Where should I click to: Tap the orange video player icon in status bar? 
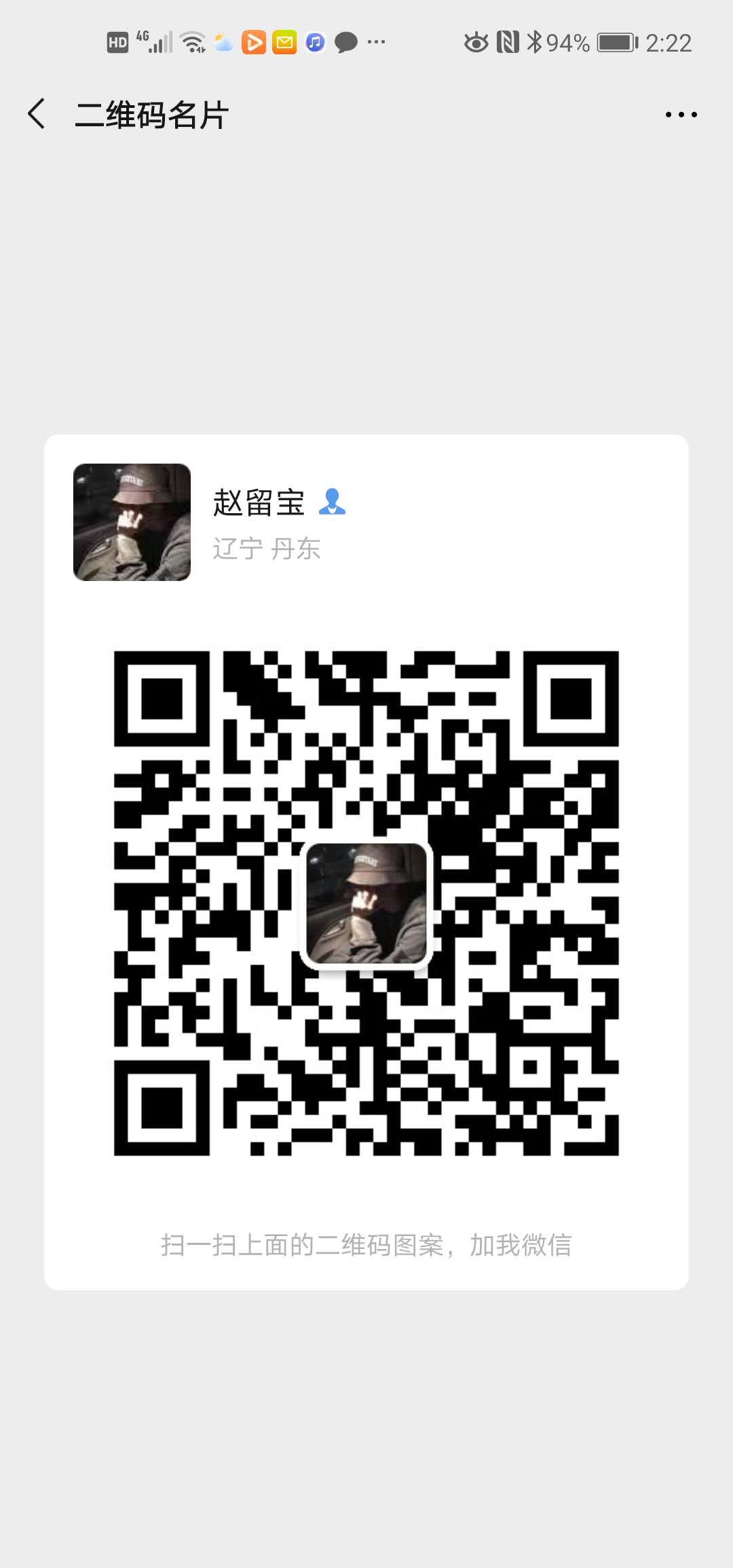[255, 42]
